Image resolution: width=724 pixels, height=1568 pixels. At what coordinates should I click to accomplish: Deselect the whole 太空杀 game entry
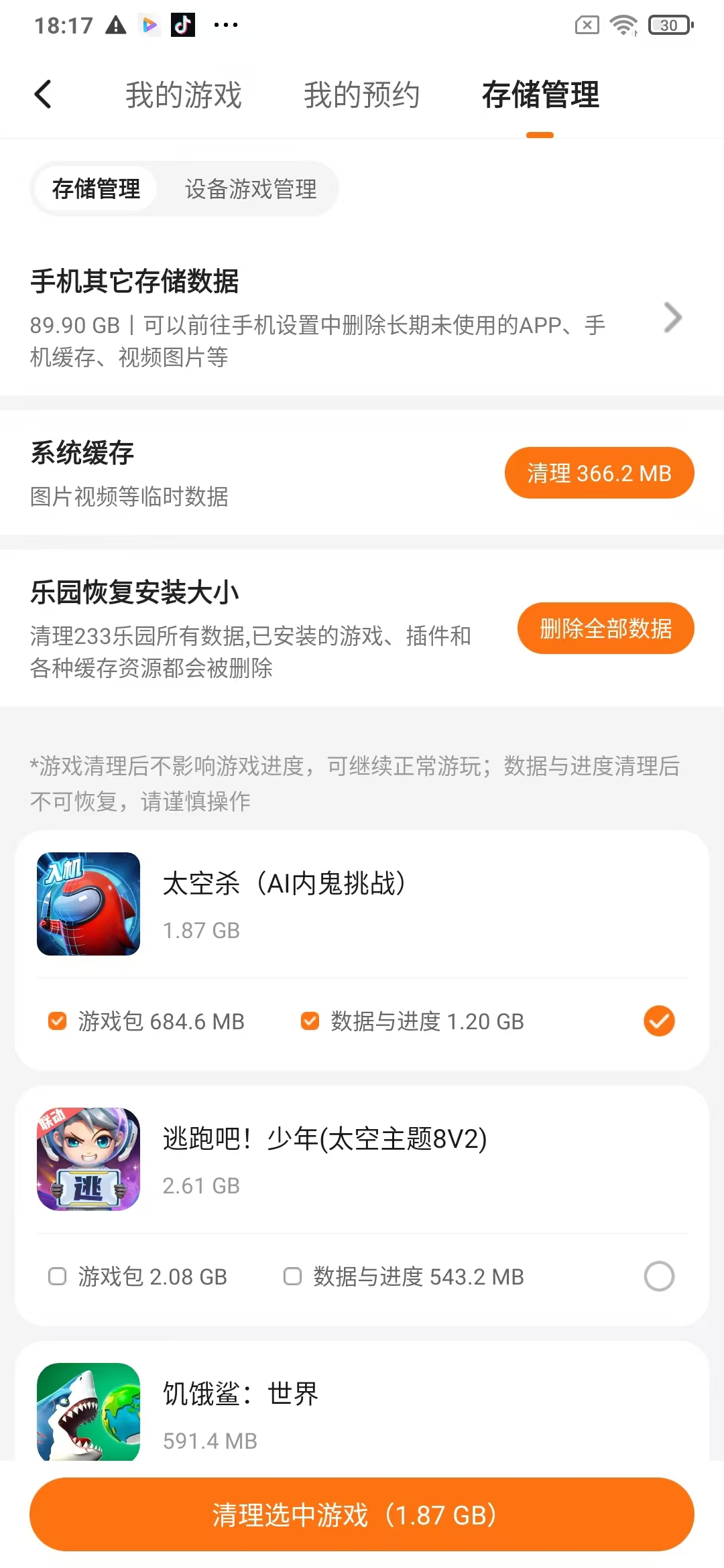(659, 1021)
